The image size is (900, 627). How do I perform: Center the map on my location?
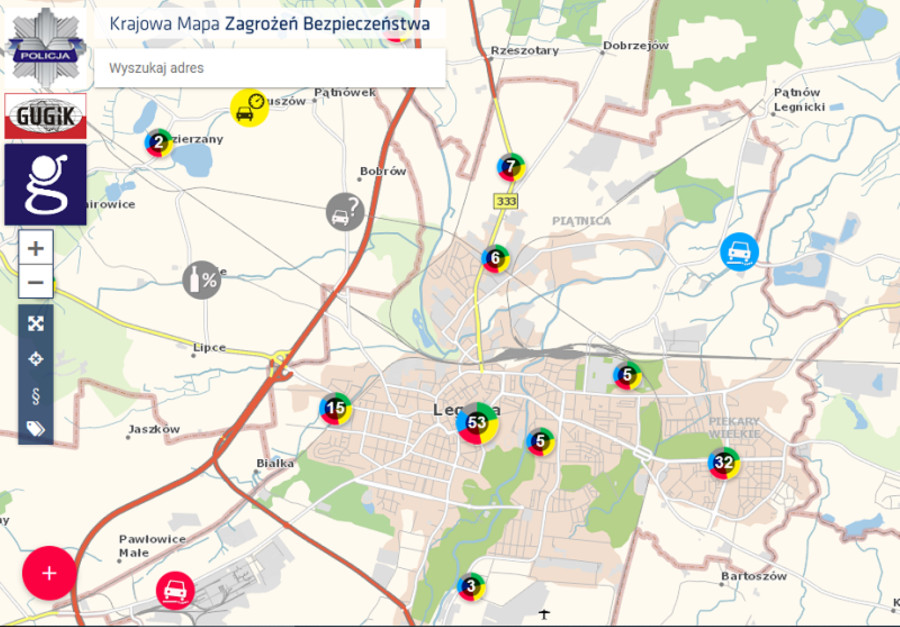point(36,358)
